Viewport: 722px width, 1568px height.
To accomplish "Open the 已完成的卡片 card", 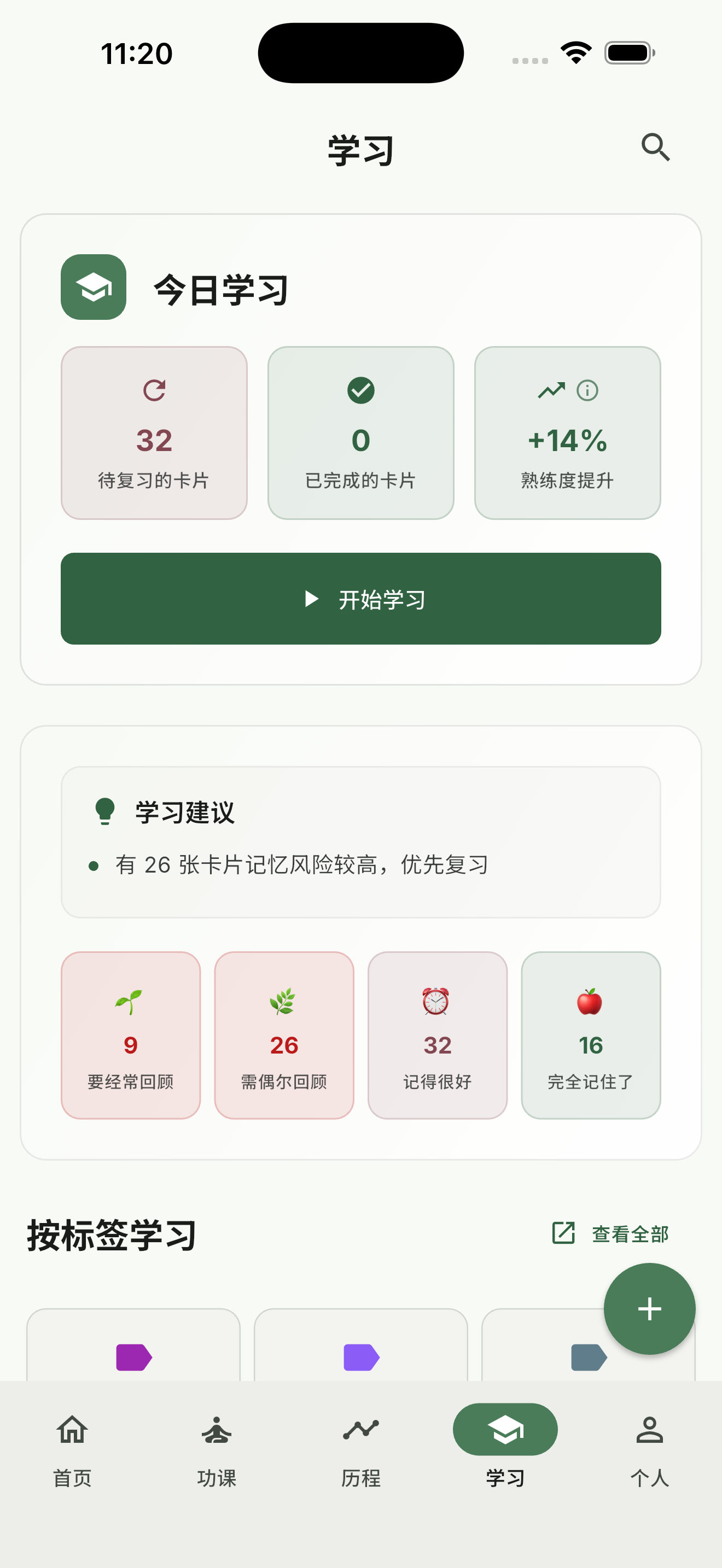I will point(361,433).
